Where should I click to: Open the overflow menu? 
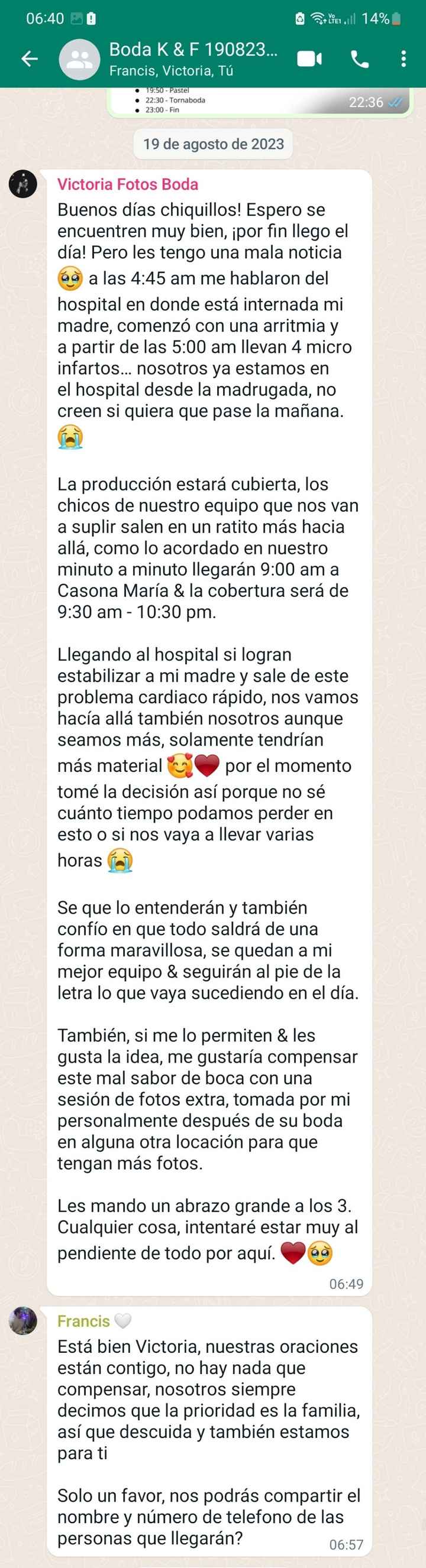coord(404,59)
